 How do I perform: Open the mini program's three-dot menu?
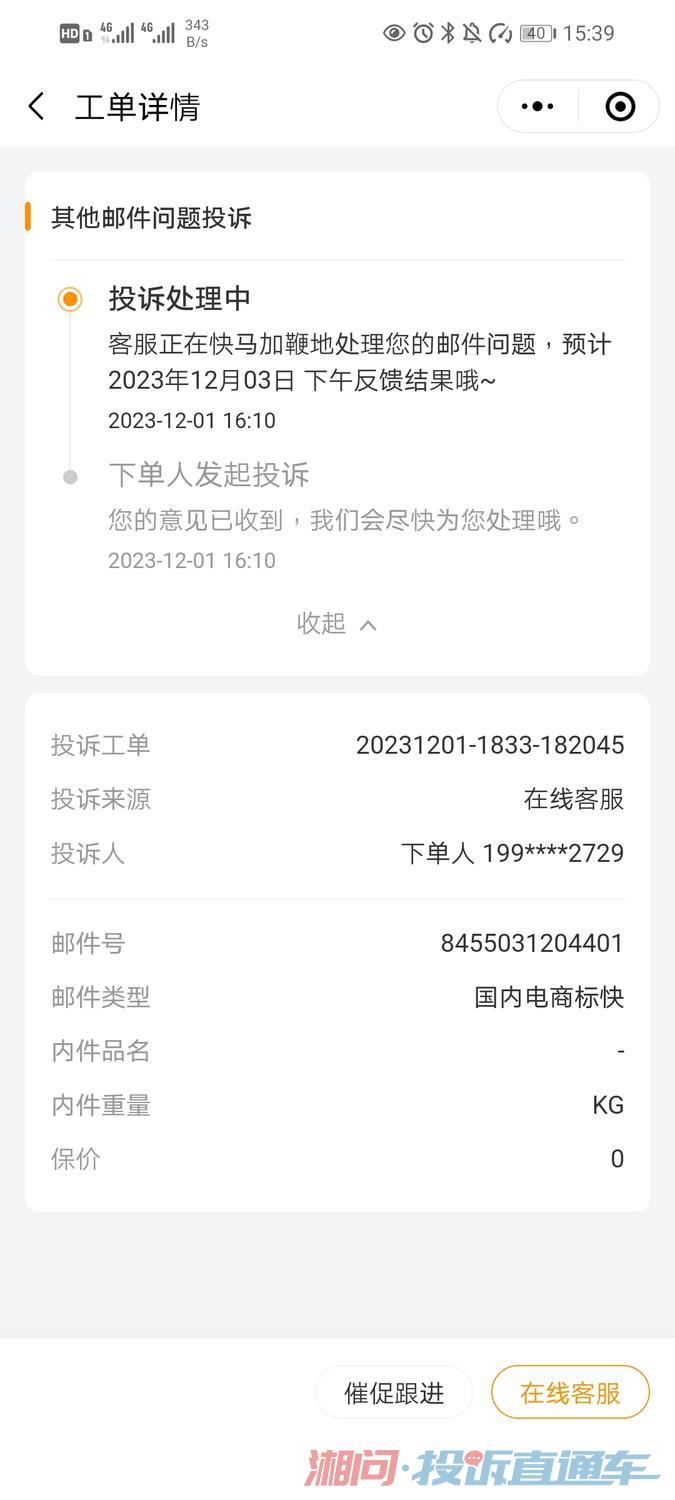coord(538,106)
